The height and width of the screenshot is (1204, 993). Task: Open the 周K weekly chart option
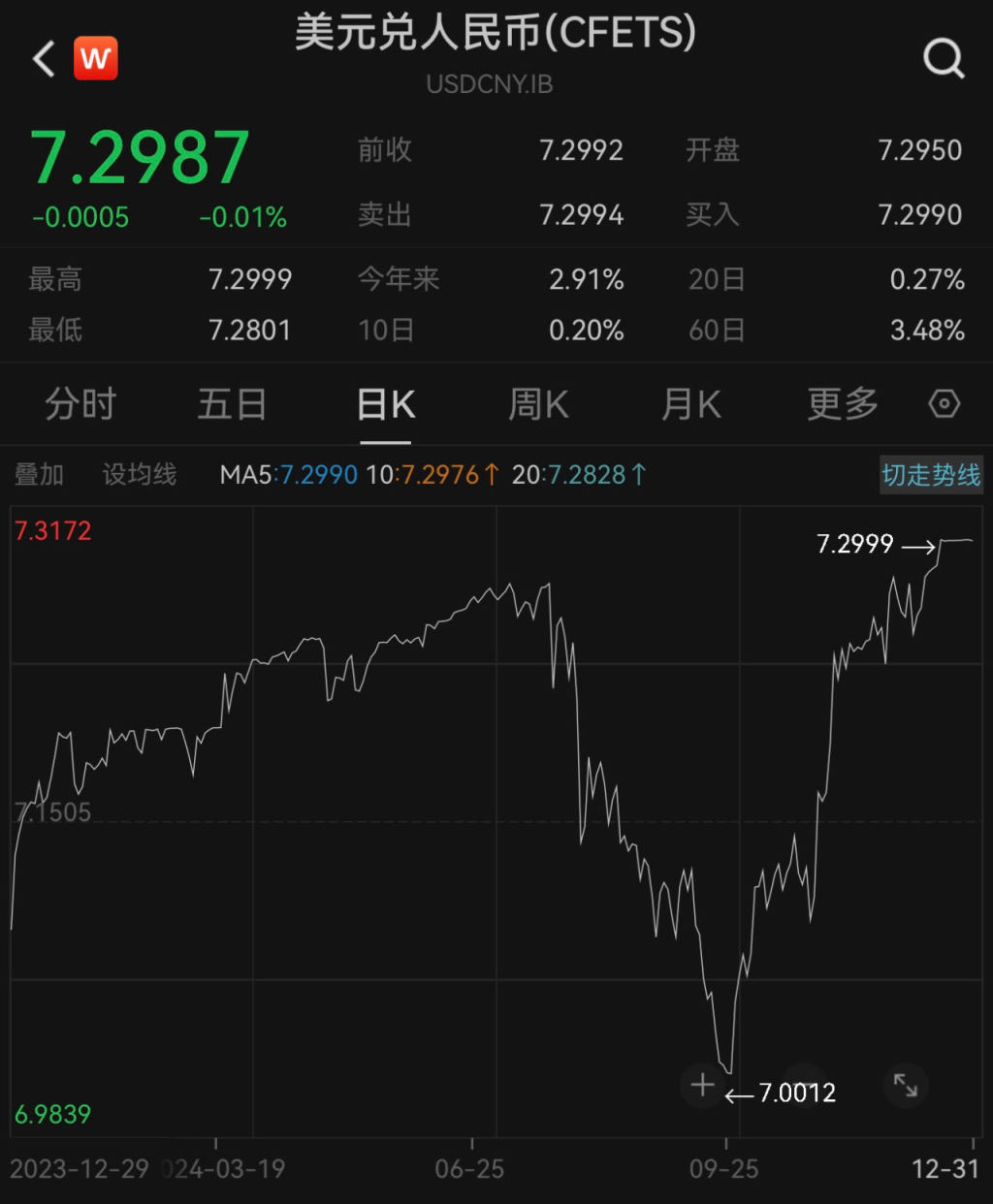tap(538, 404)
